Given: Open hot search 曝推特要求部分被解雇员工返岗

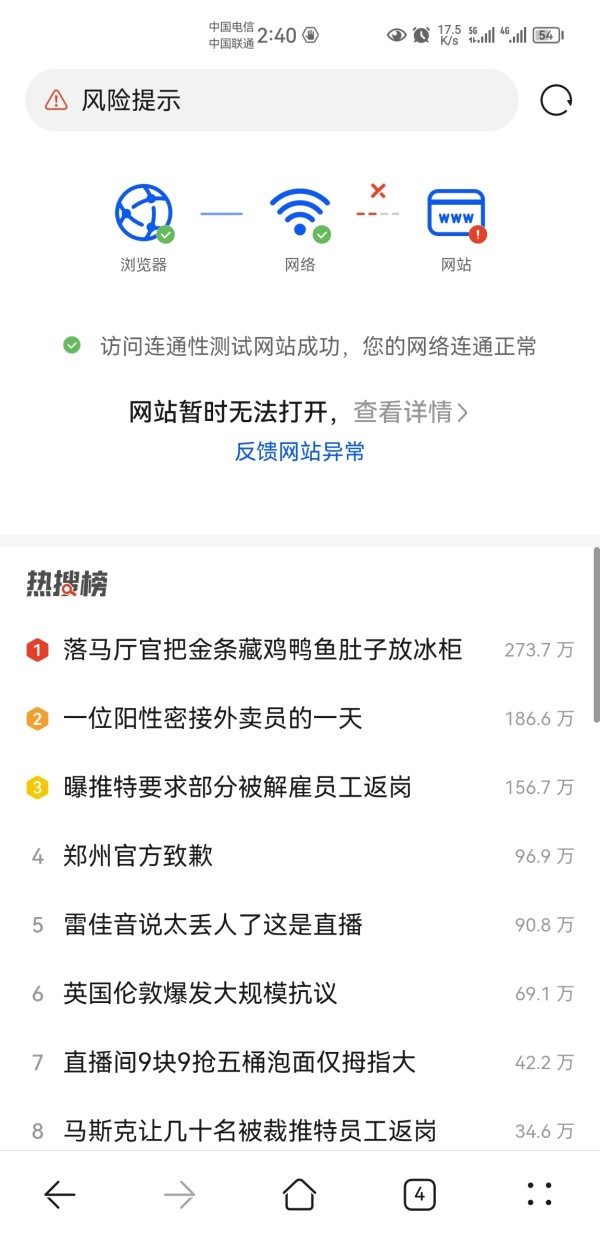Looking at the screenshot, I should (300, 787).
